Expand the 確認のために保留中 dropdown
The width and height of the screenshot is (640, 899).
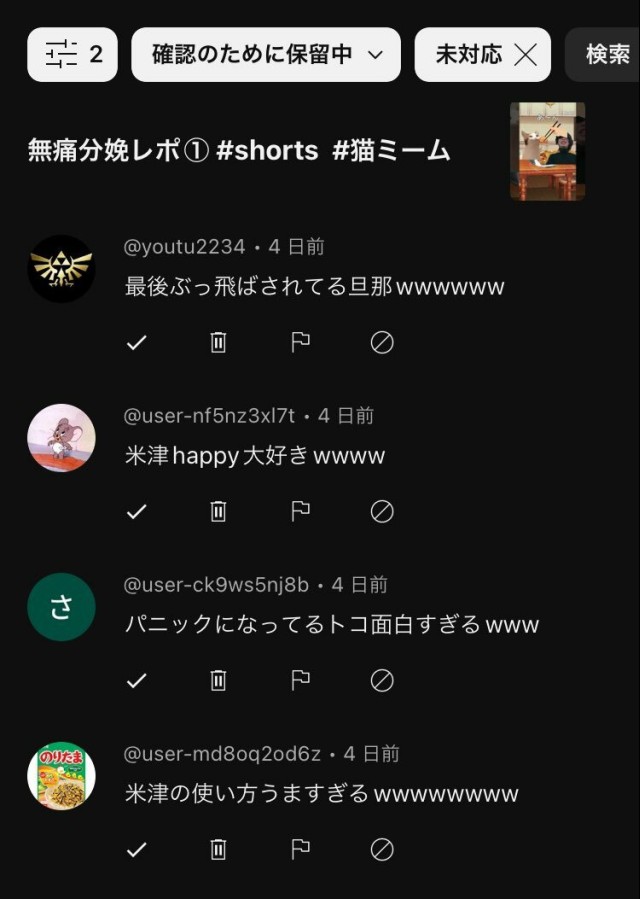click(266, 54)
